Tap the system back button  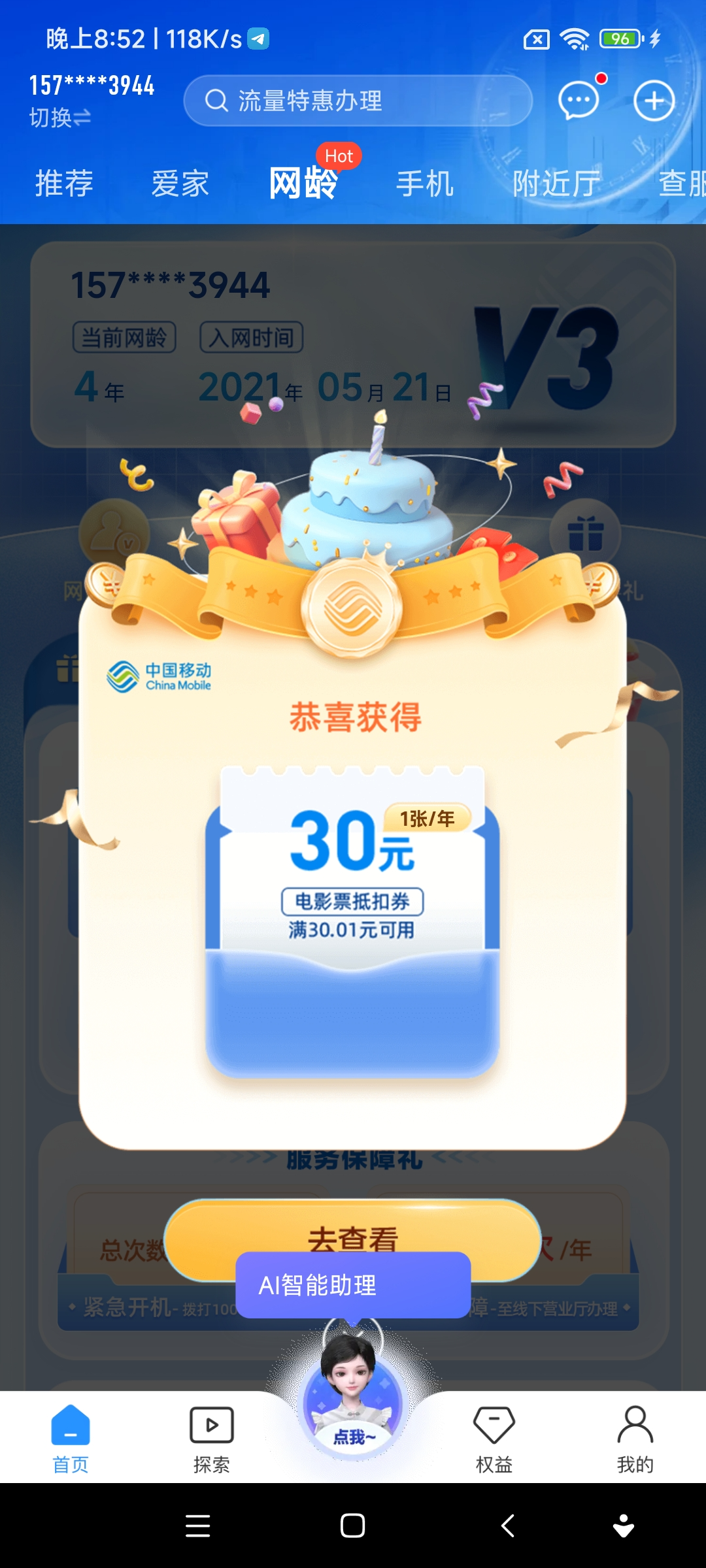pos(508,1526)
